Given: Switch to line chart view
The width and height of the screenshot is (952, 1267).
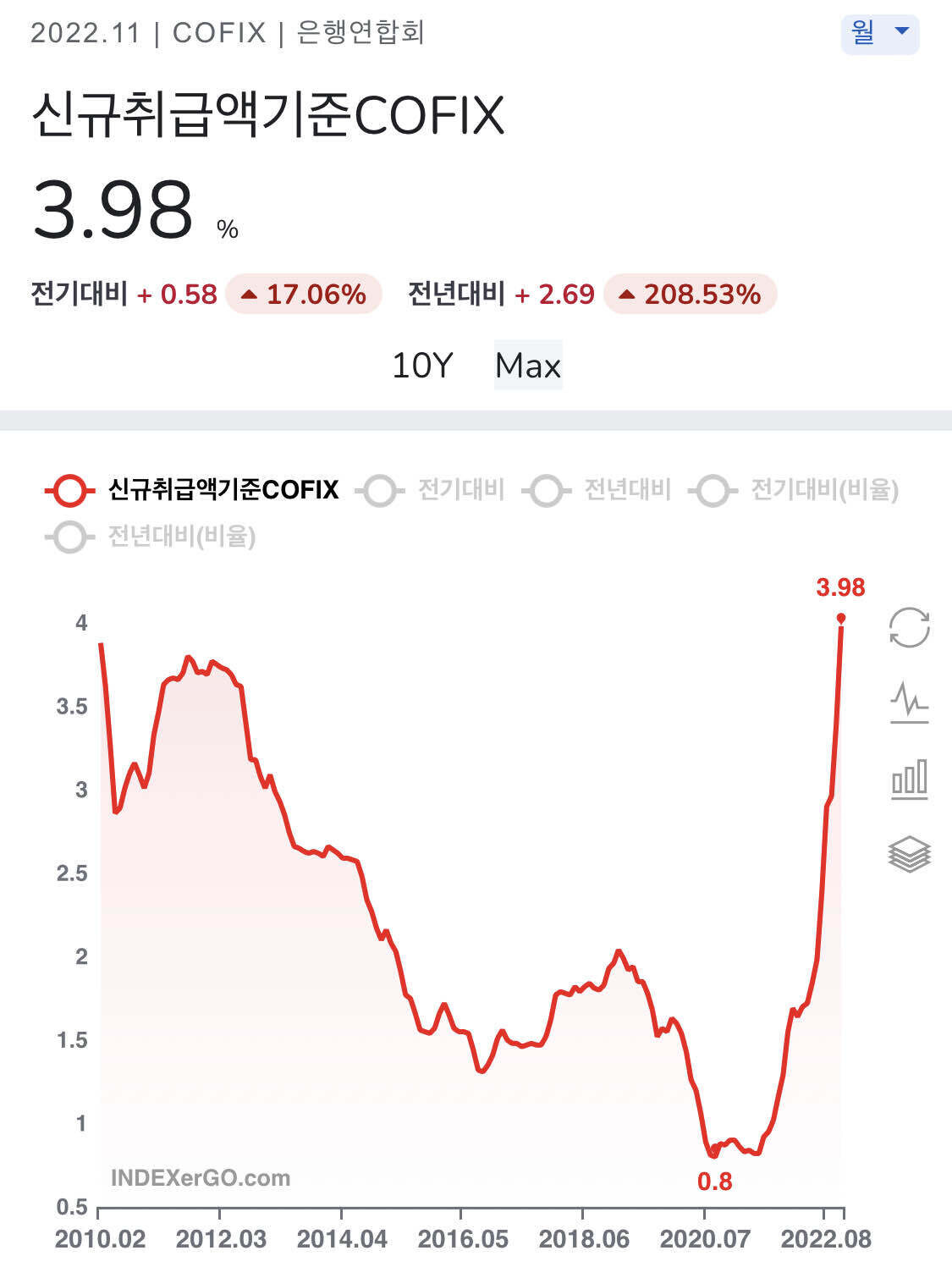Looking at the screenshot, I should click(x=909, y=702).
